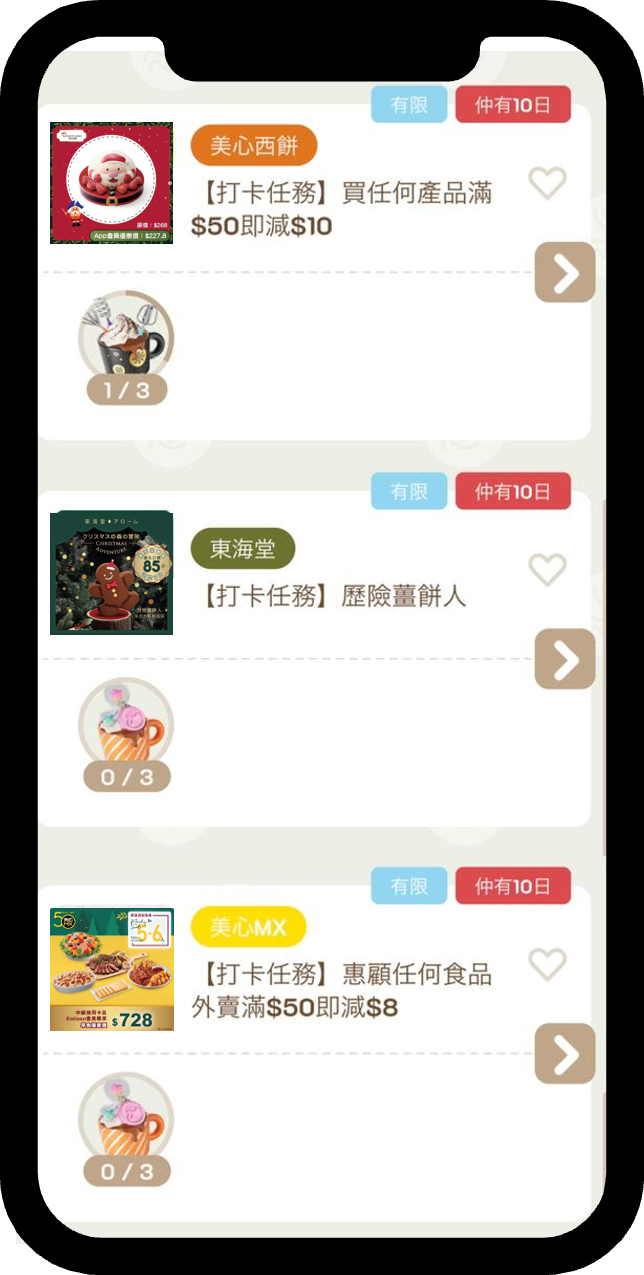Viewport: 644px width, 1275px height.
Task: Favorite the 東海堂 gingerbread task
Action: 547,570
